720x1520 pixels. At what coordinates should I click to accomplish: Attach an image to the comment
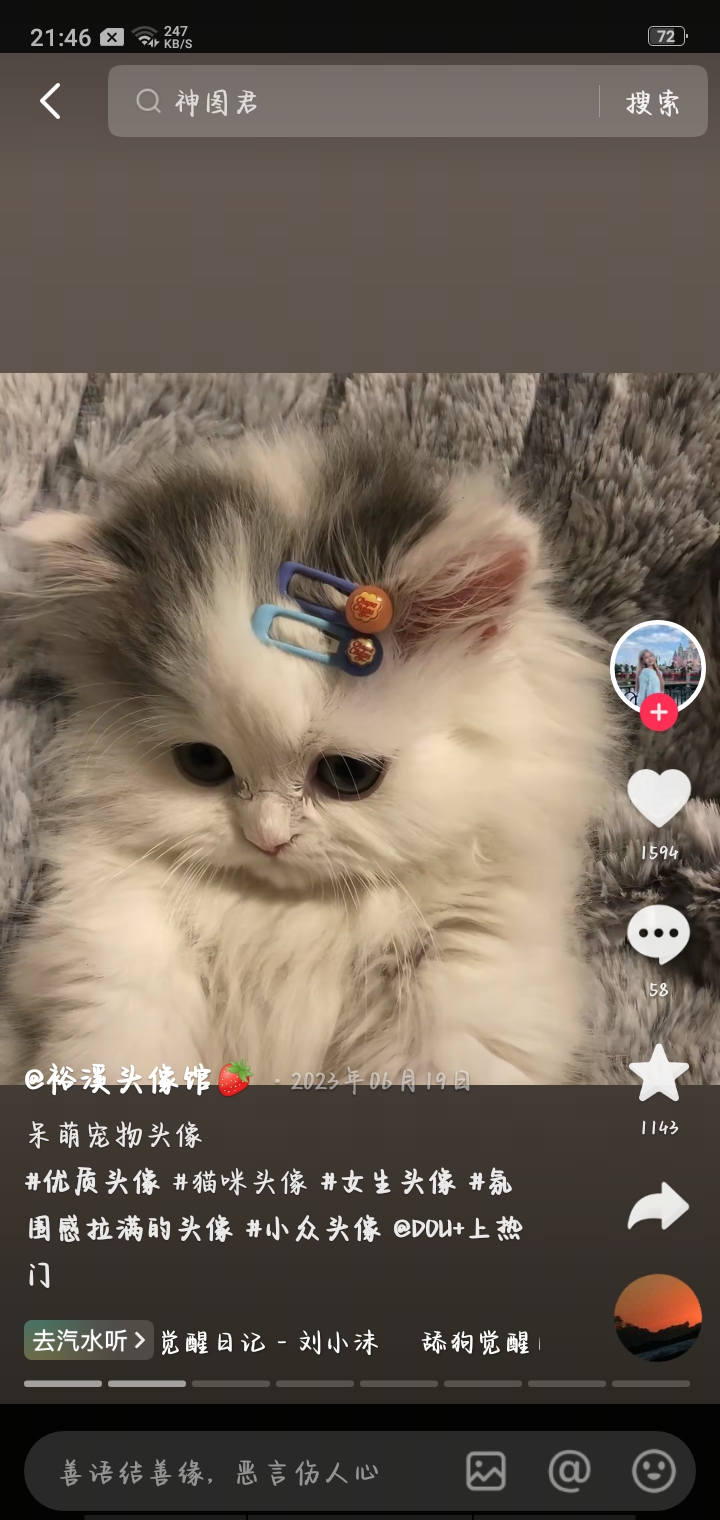coord(486,1471)
